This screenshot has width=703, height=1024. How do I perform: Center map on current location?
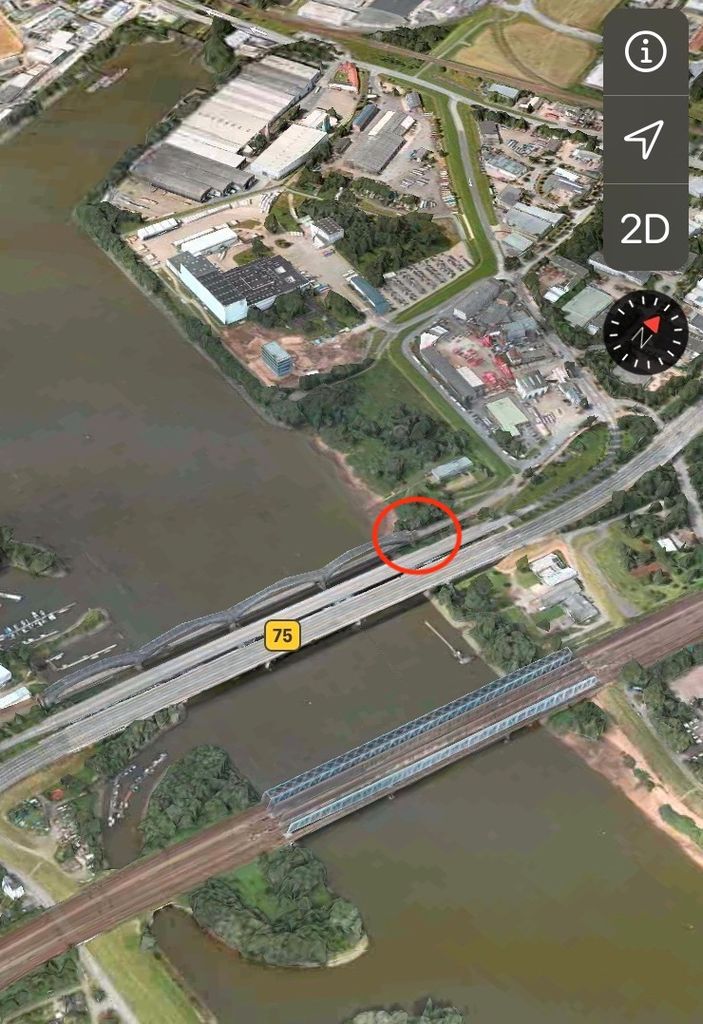coord(645,140)
